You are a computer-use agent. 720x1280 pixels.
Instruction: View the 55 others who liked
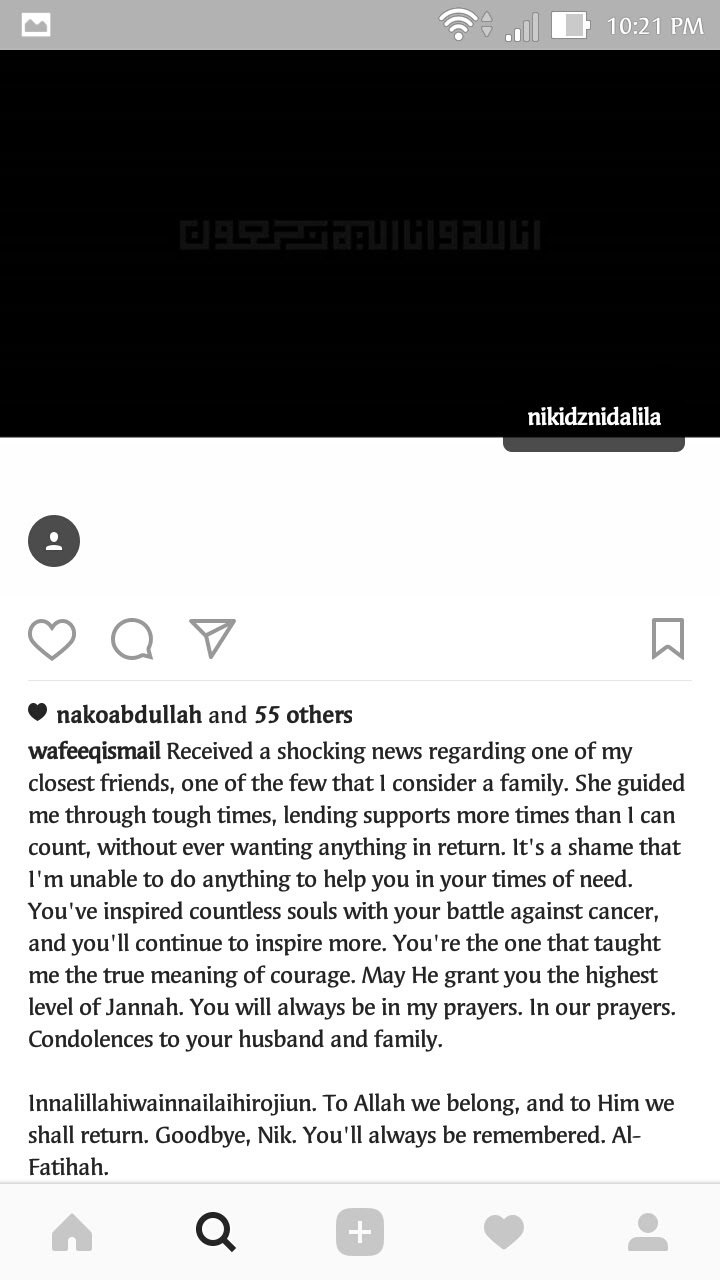coord(303,715)
